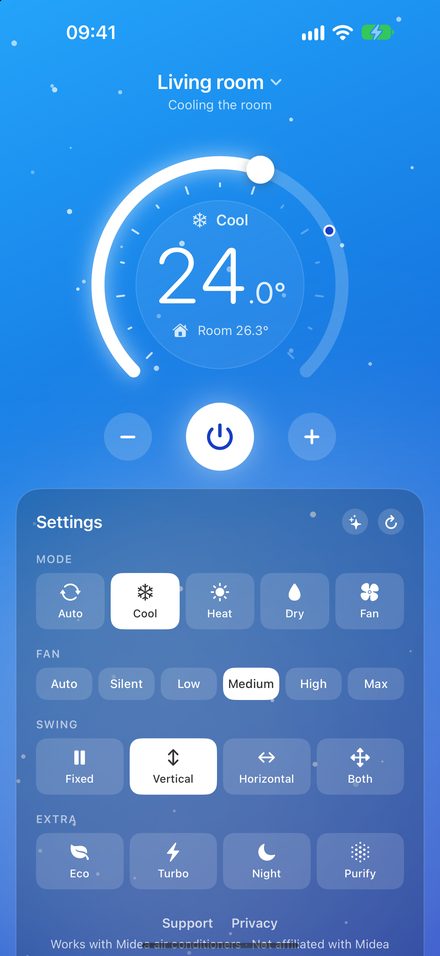Turn on Turbo
The width and height of the screenshot is (440, 956).
[173, 861]
